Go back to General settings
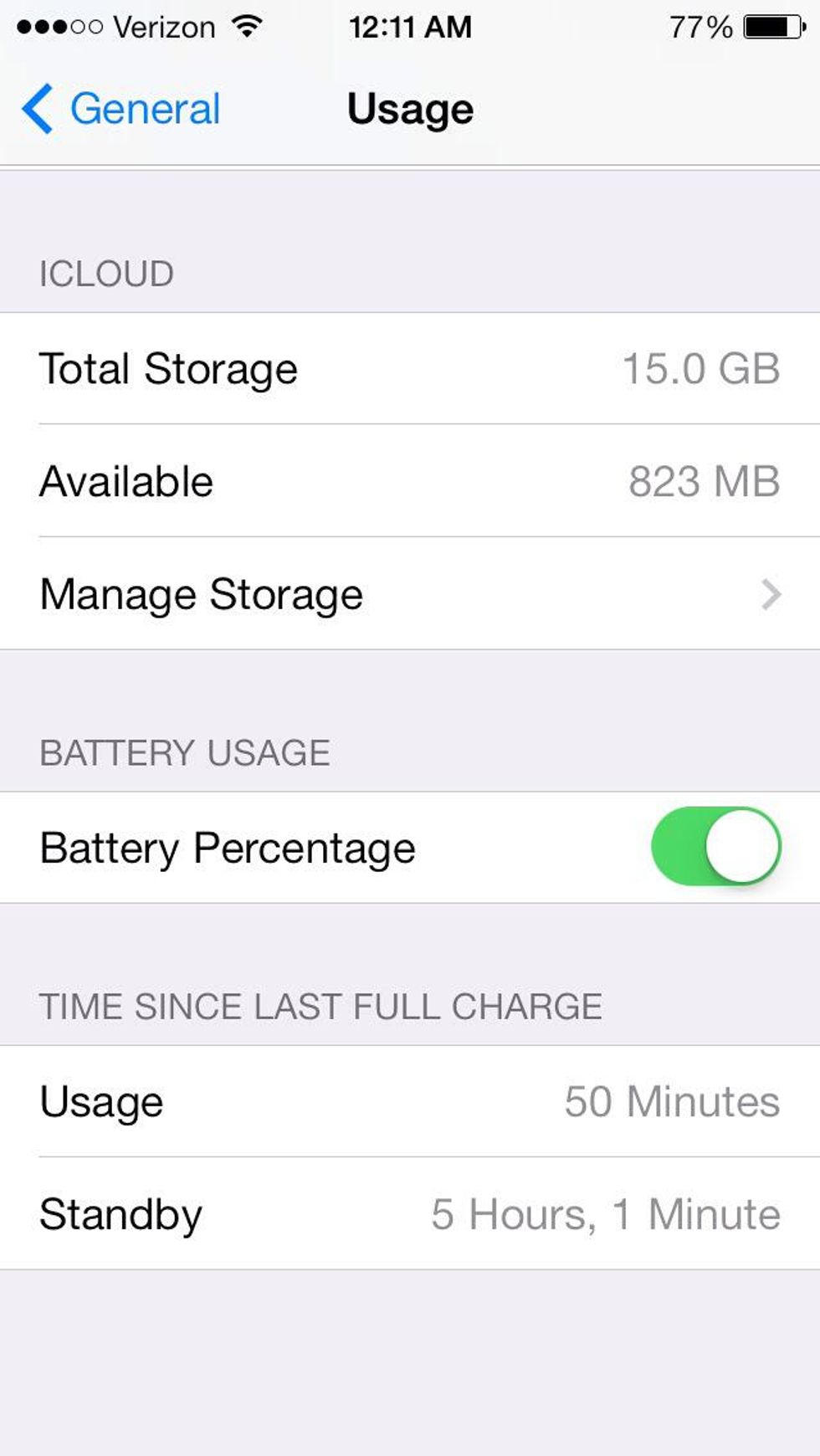This screenshot has width=820, height=1456. click(121, 109)
